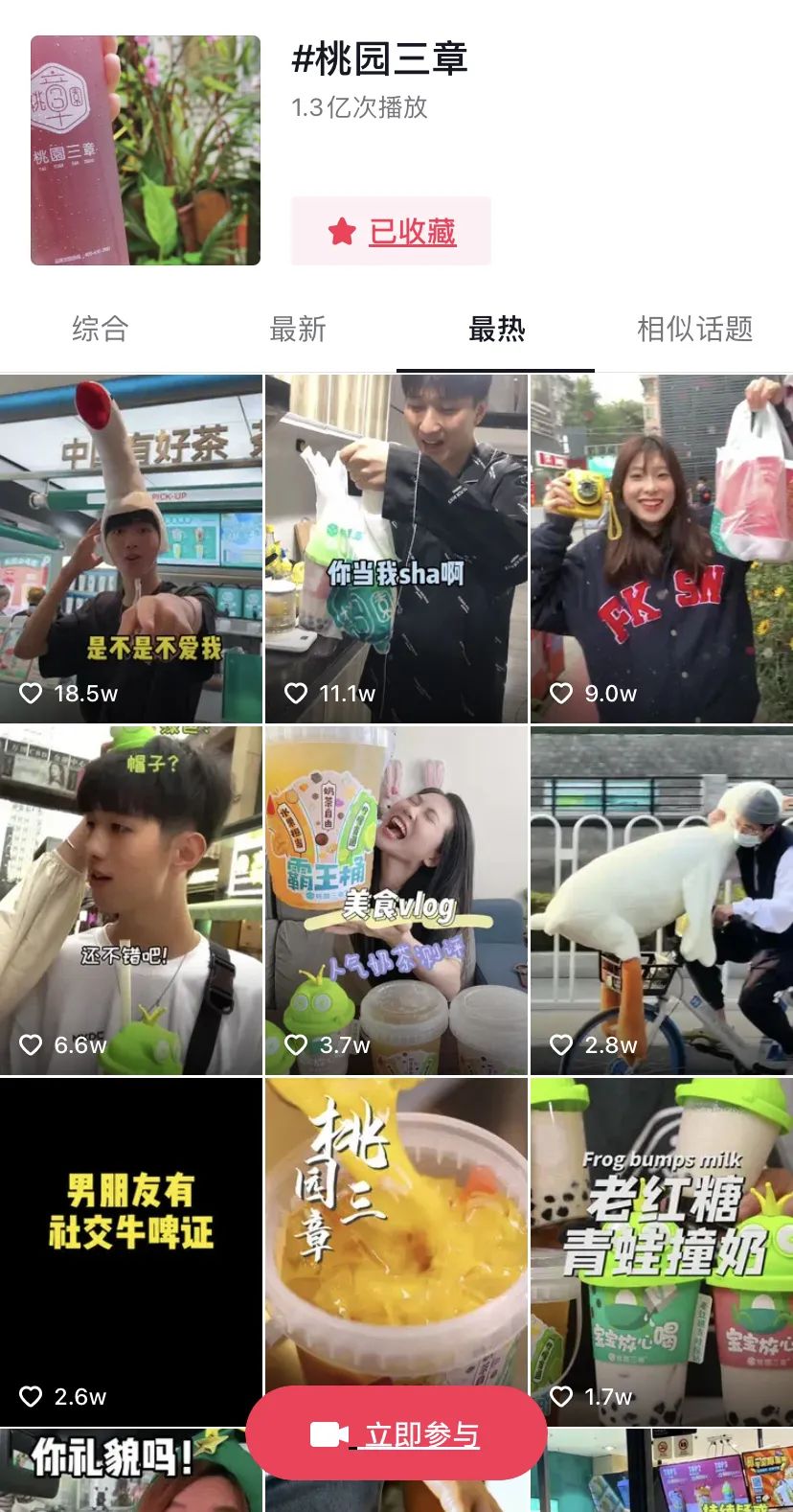This screenshot has width=793, height=1512.
Task: Switch to the 综合 tab
Action: coord(100,329)
